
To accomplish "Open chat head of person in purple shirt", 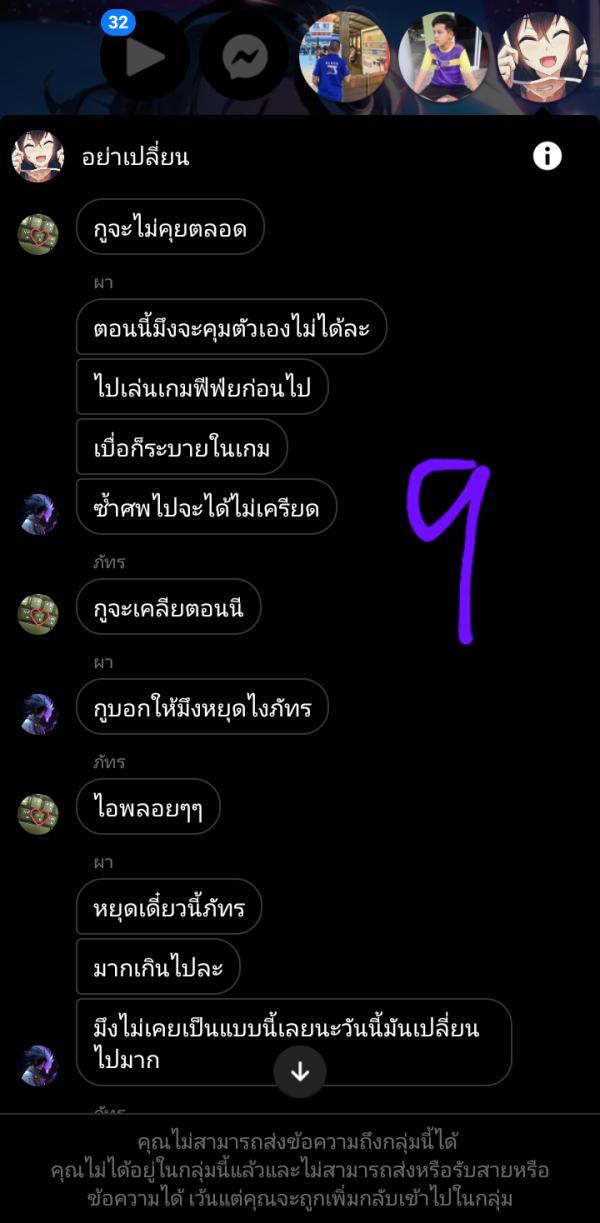I will click(443, 57).
